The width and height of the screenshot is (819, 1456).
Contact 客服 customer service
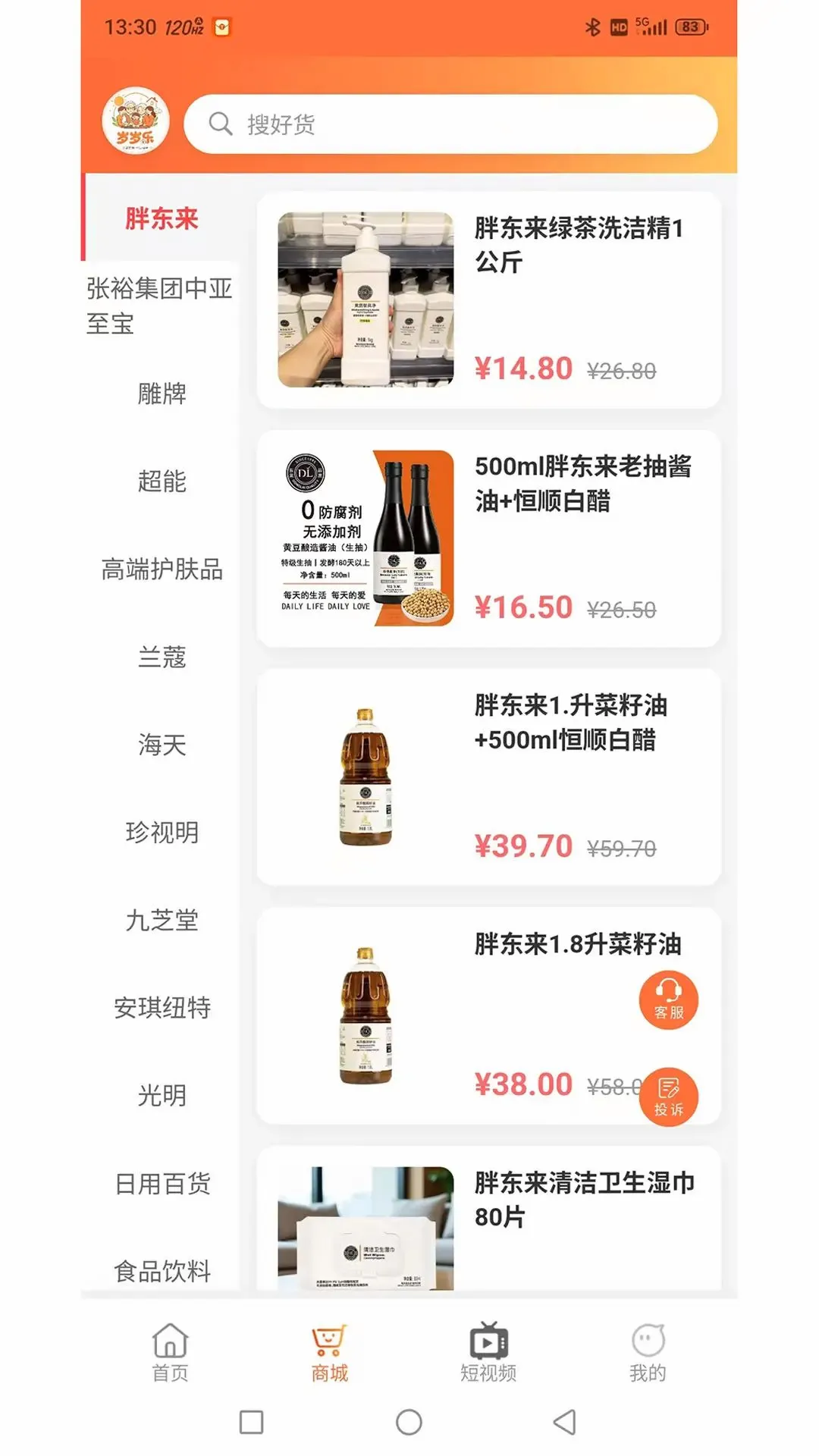[x=668, y=999]
